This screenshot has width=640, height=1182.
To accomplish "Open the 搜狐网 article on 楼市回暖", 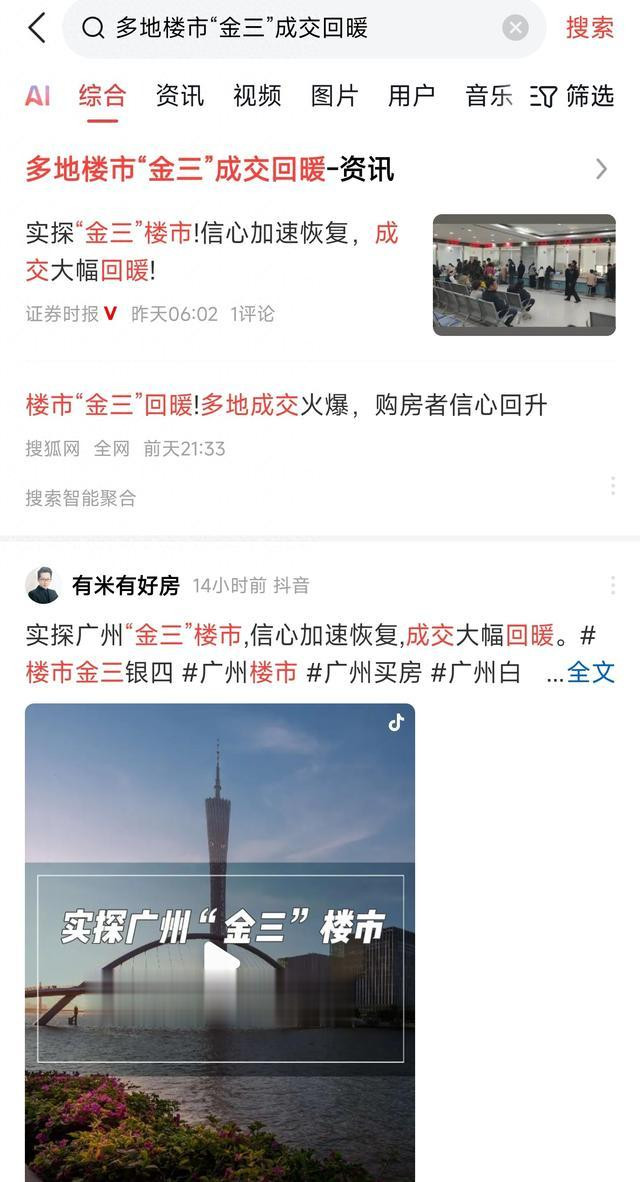I will coord(286,405).
